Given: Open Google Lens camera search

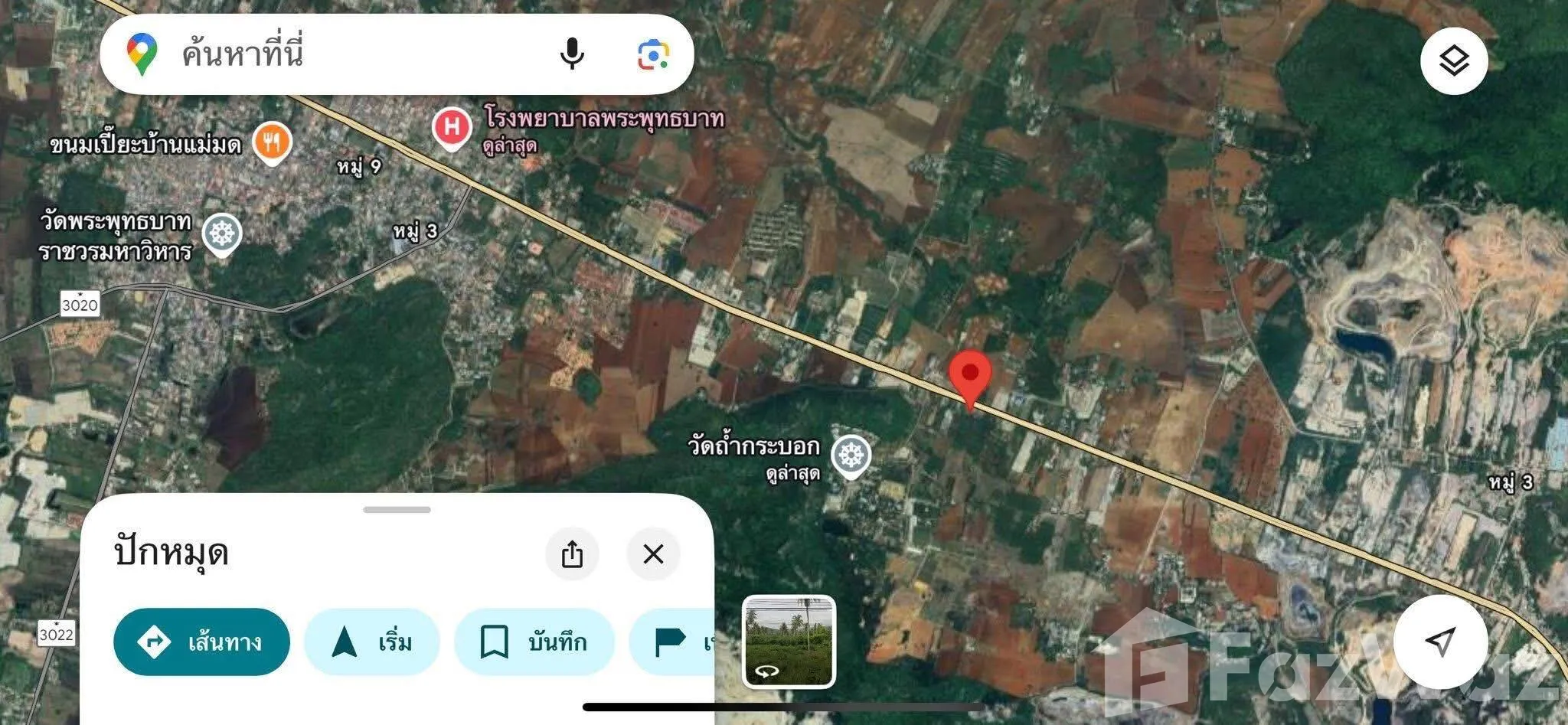Looking at the screenshot, I should point(653,54).
